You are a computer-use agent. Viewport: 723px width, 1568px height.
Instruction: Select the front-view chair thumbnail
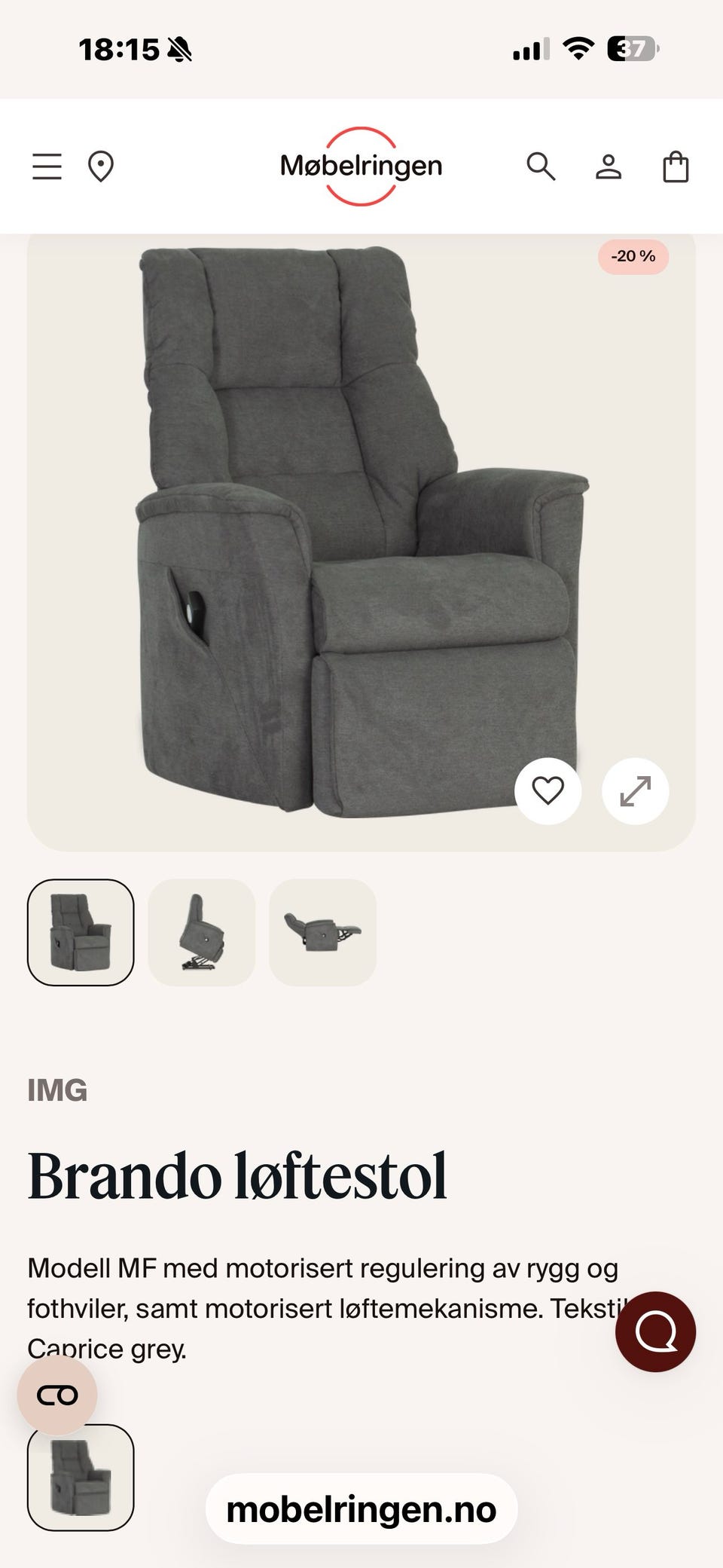pos(81,932)
